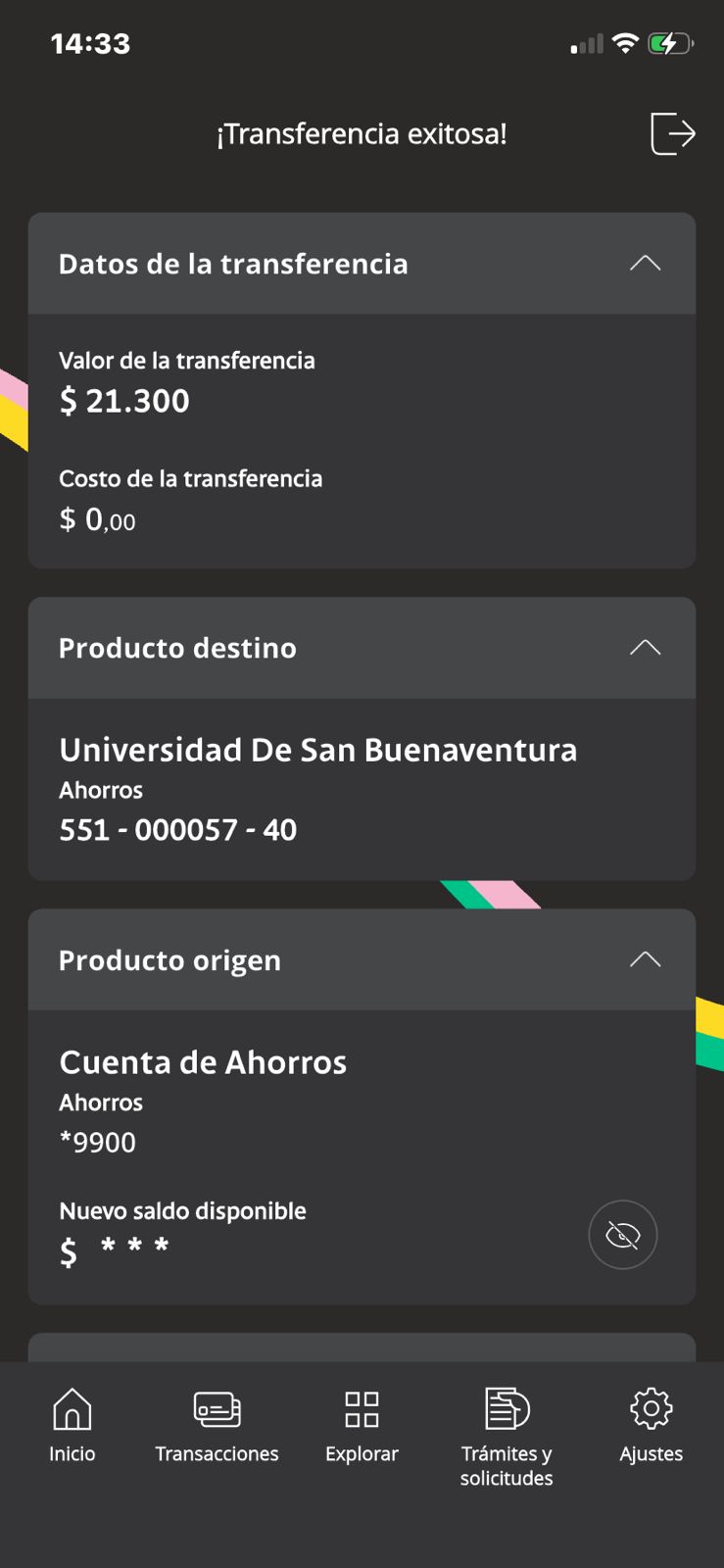Reveal the hidden Nuevo saldo disponible
Image resolution: width=724 pixels, height=1568 pixels.
click(x=622, y=1235)
